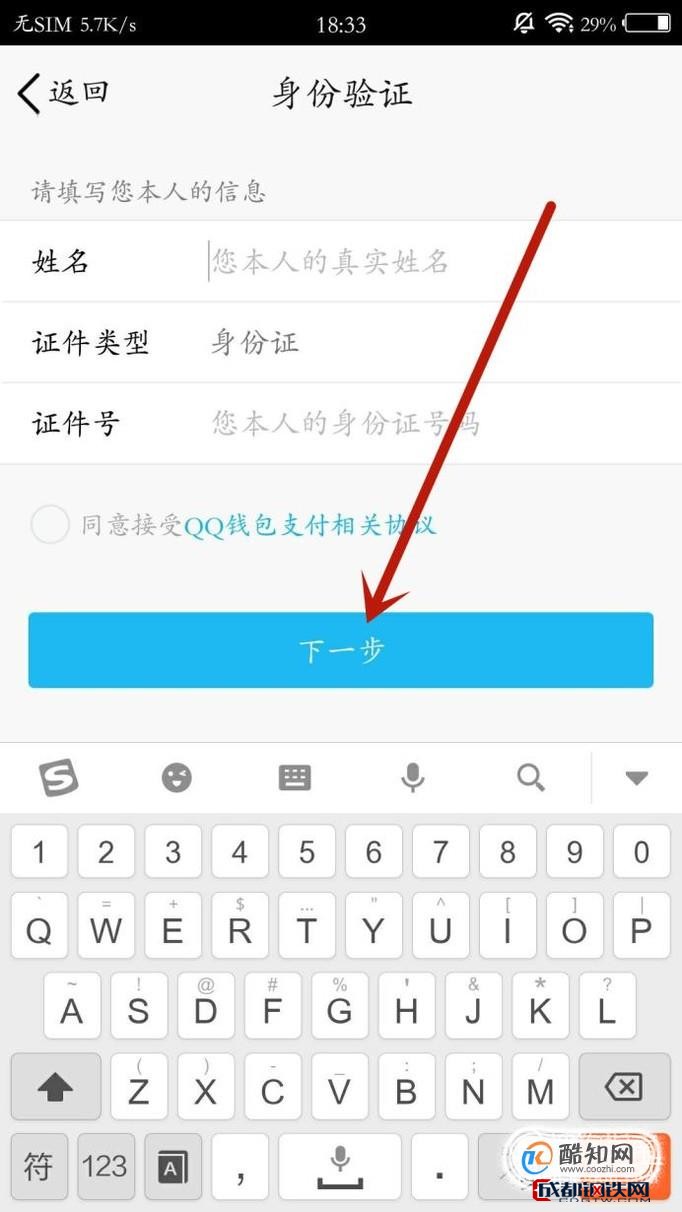Switch keyboard layout via keyboard icon
This screenshot has width=682, height=1212.
(295, 777)
